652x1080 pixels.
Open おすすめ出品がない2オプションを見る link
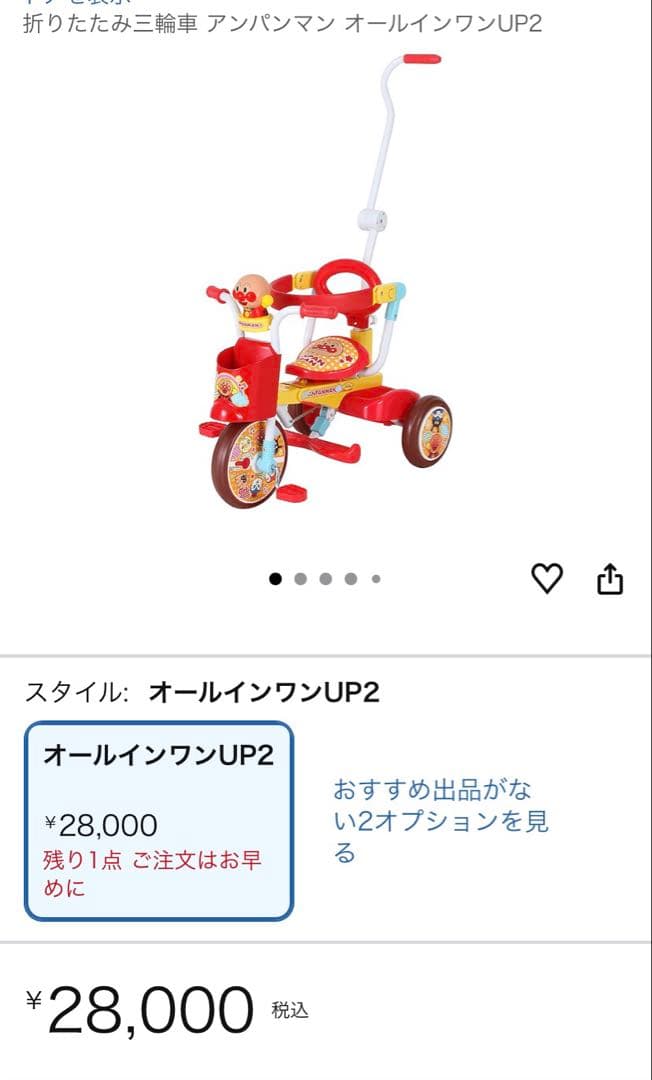440,821
